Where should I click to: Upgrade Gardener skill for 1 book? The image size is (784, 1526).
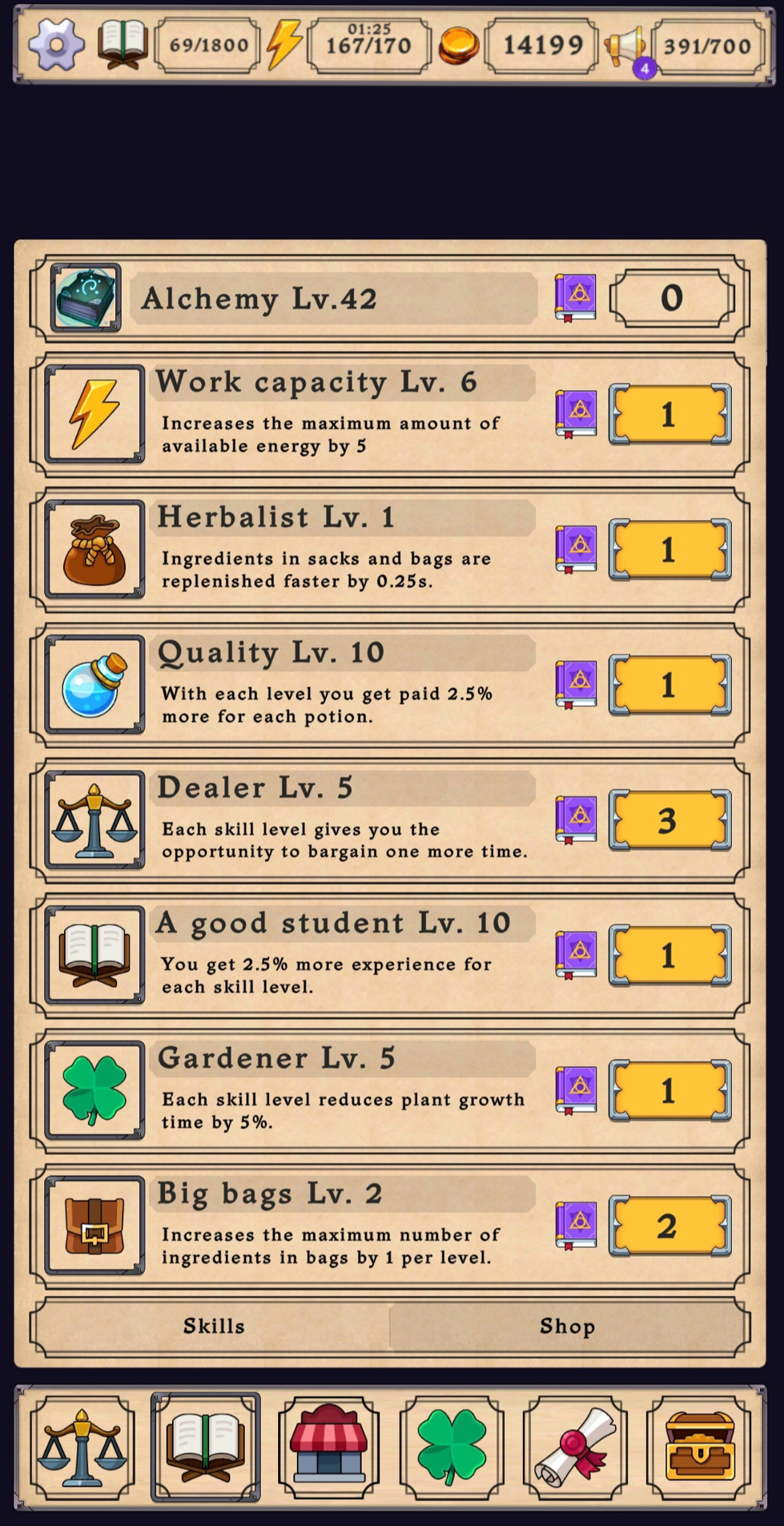pos(669,1091)
